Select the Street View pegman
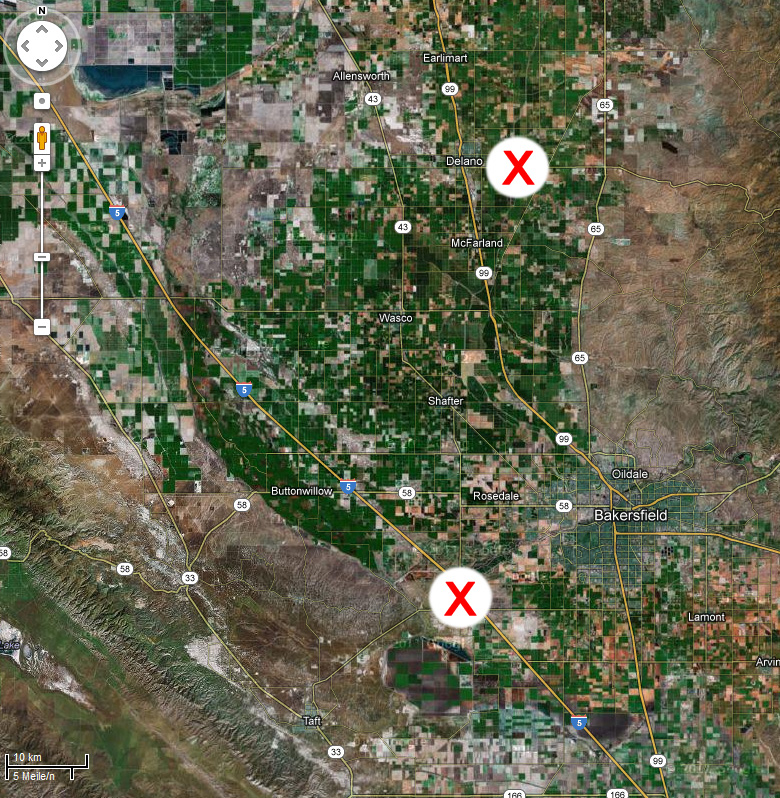Screen dimensions: 780x798 point(42,137)
